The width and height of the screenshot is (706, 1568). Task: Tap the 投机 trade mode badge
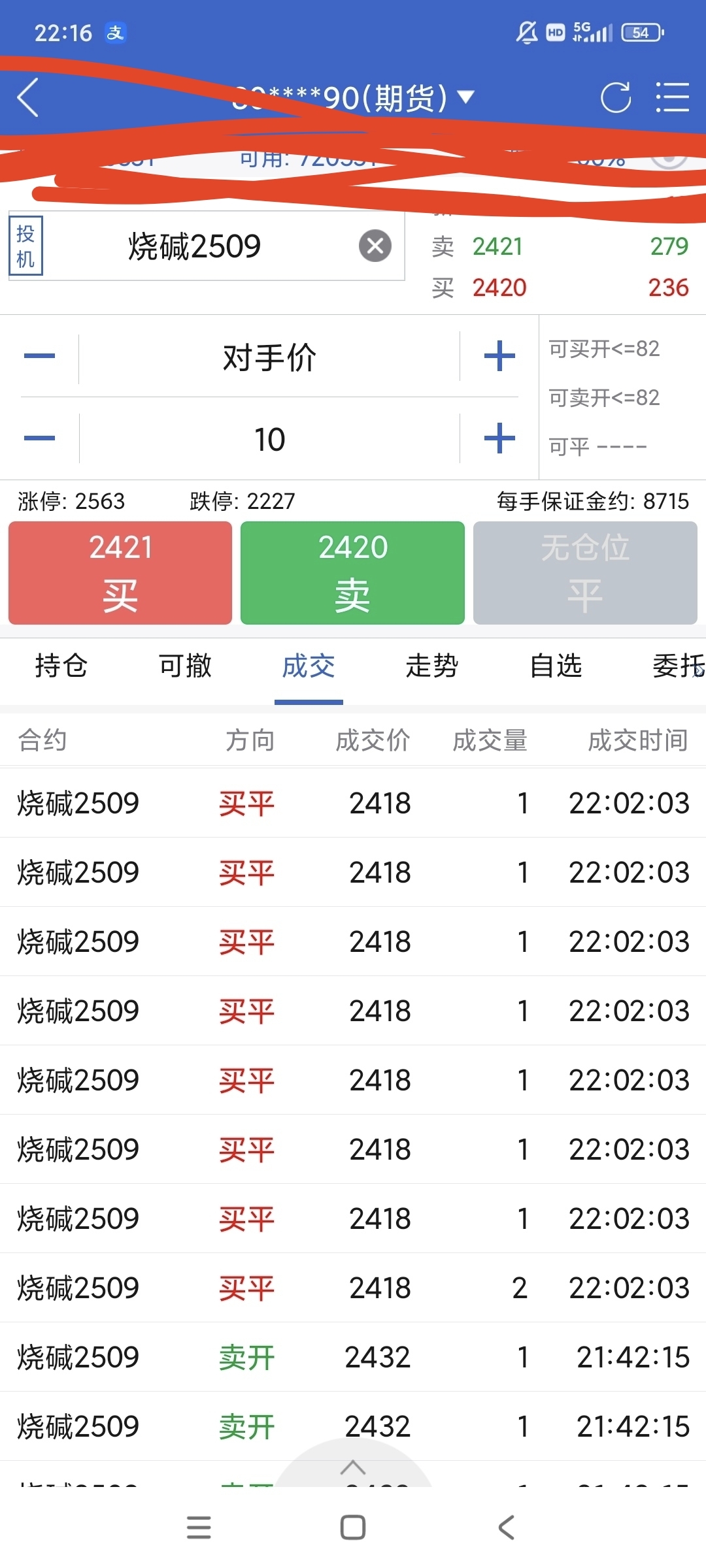(25, 246)
